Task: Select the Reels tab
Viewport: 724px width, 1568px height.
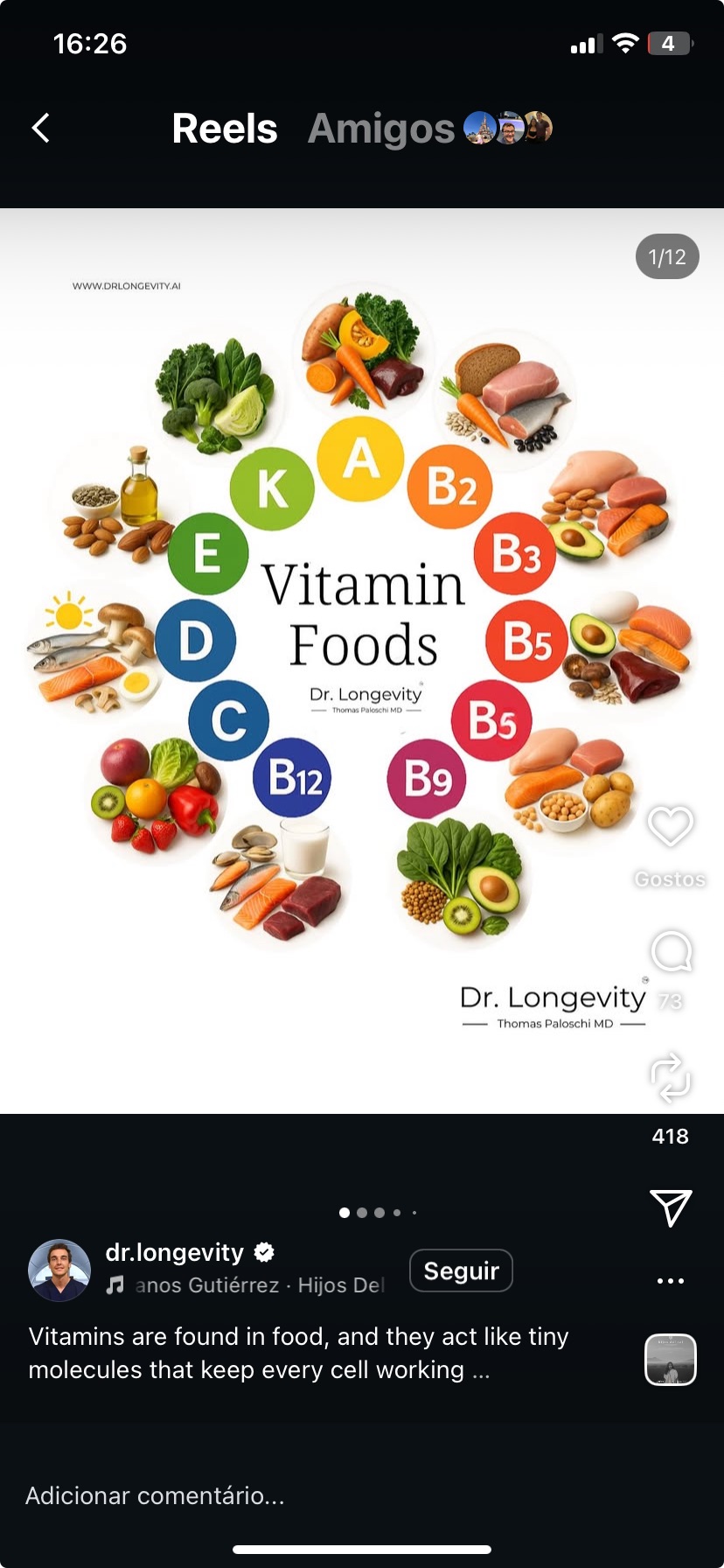Action: point(225,129)
